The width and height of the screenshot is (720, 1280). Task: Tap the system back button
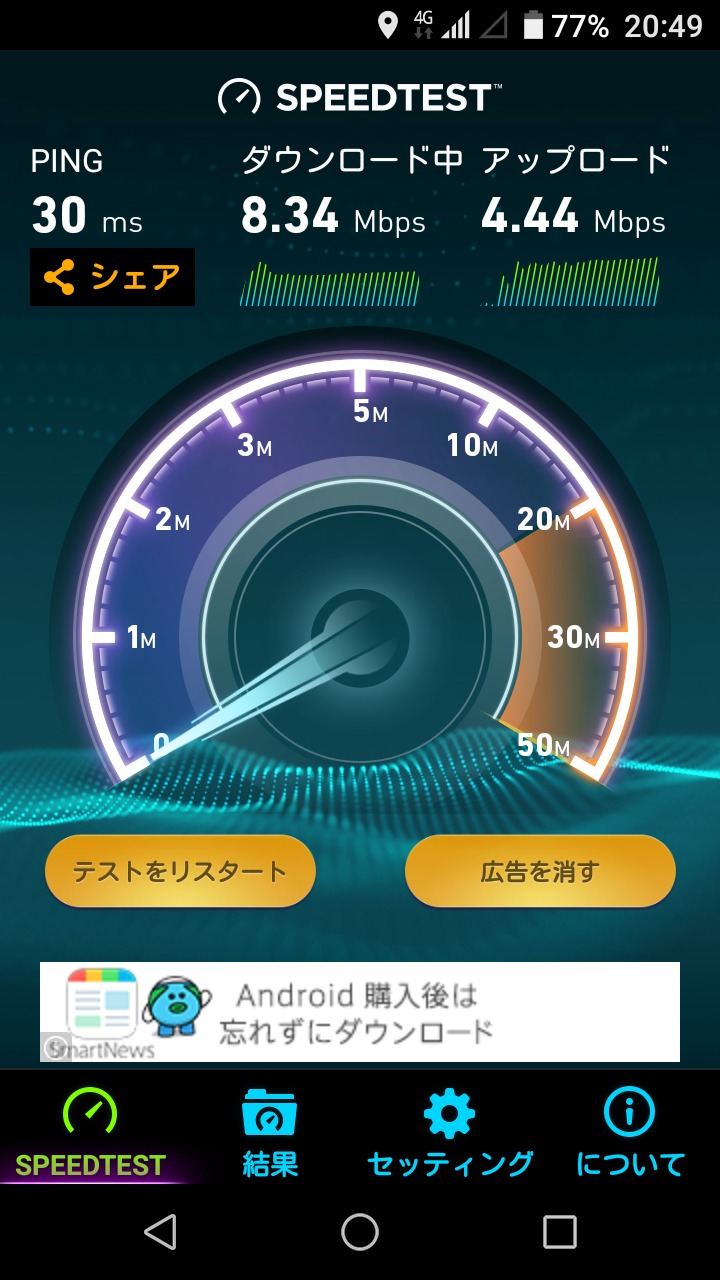coord(160,1232)
